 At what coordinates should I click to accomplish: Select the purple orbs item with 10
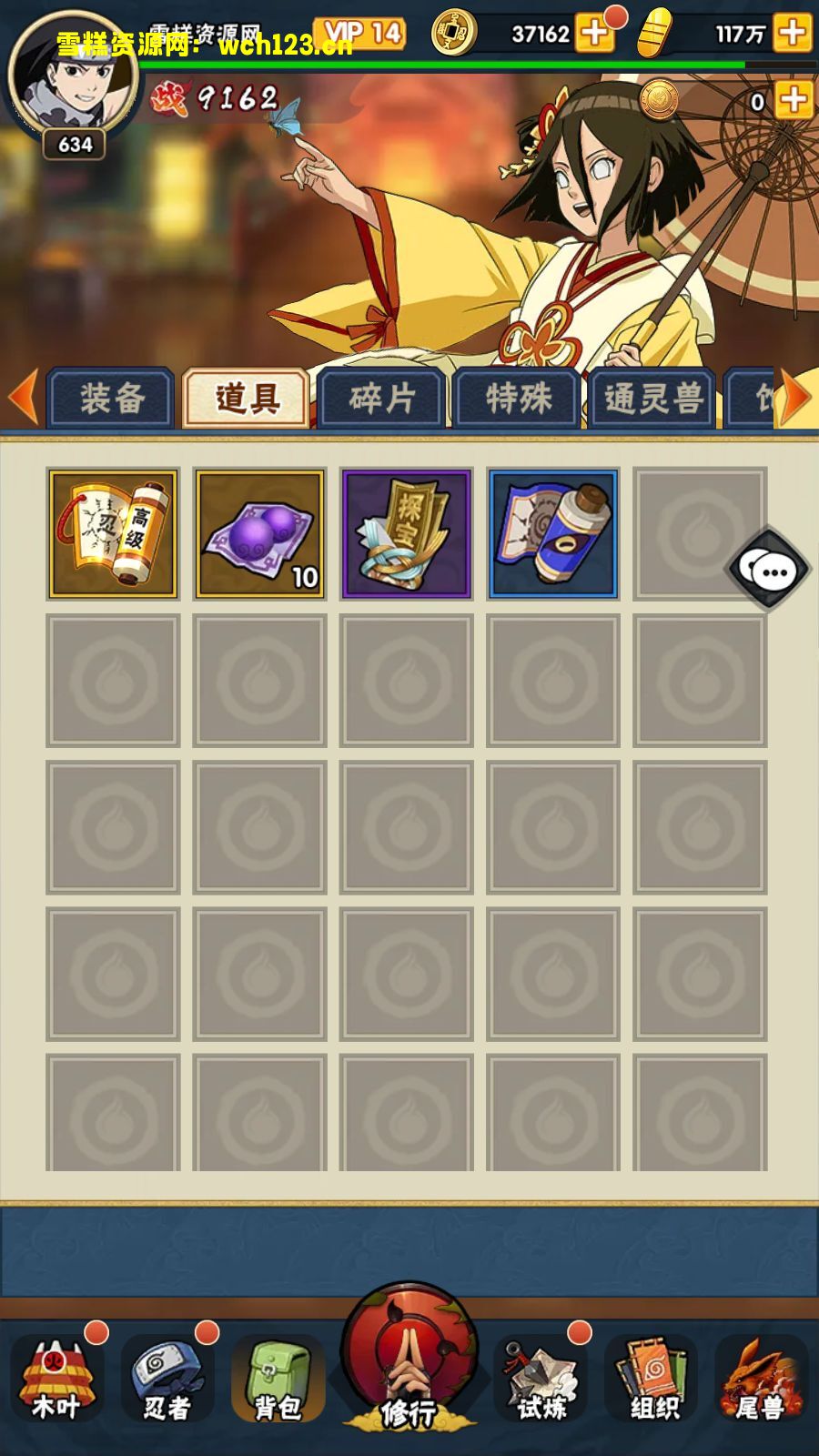(x=260, y=534)
